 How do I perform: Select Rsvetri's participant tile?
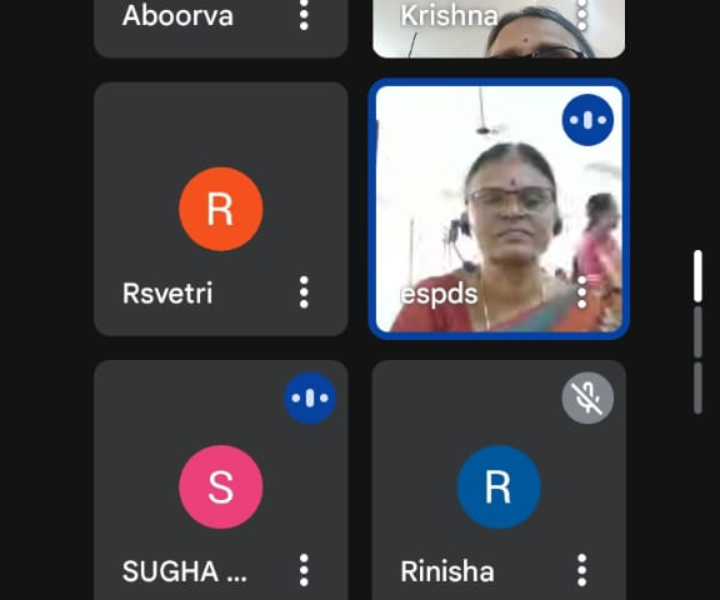pyautogui.click(x=220, y=208)
